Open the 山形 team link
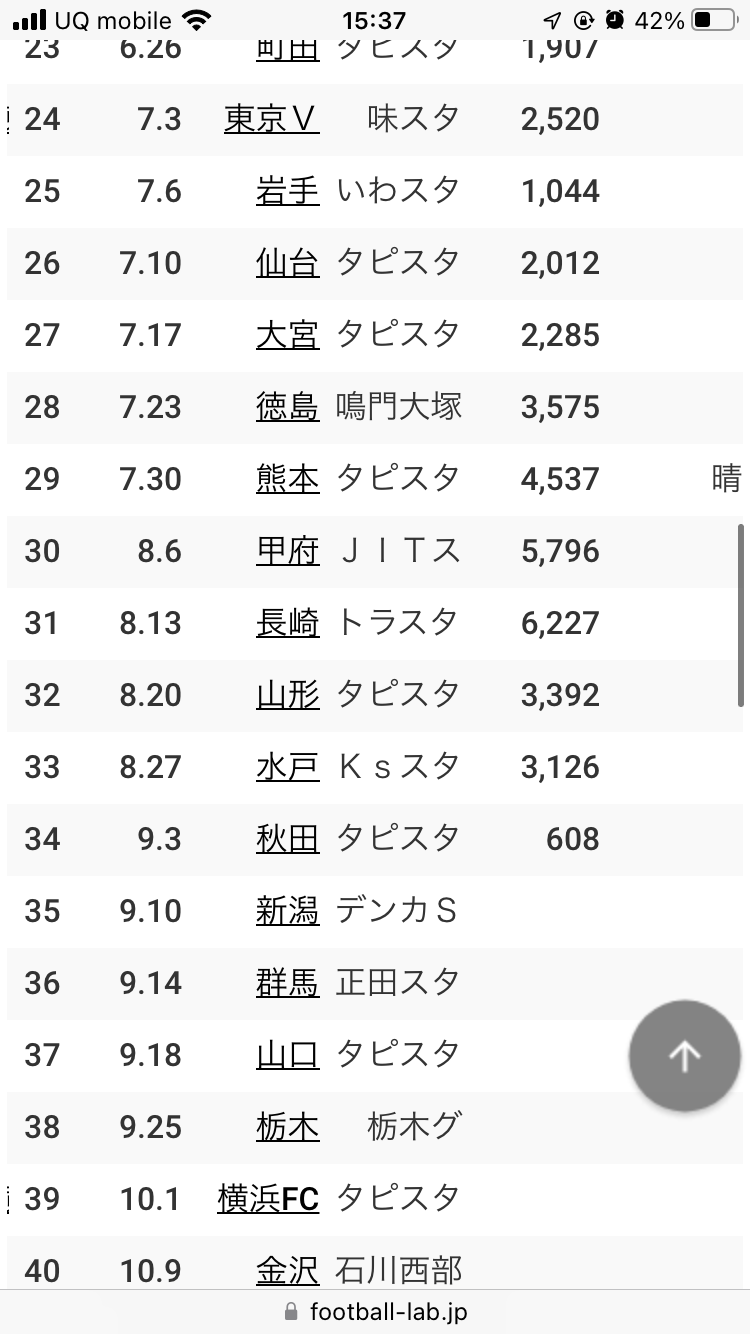This screenshot has width=750, height=1334. (x=288, y=695)
